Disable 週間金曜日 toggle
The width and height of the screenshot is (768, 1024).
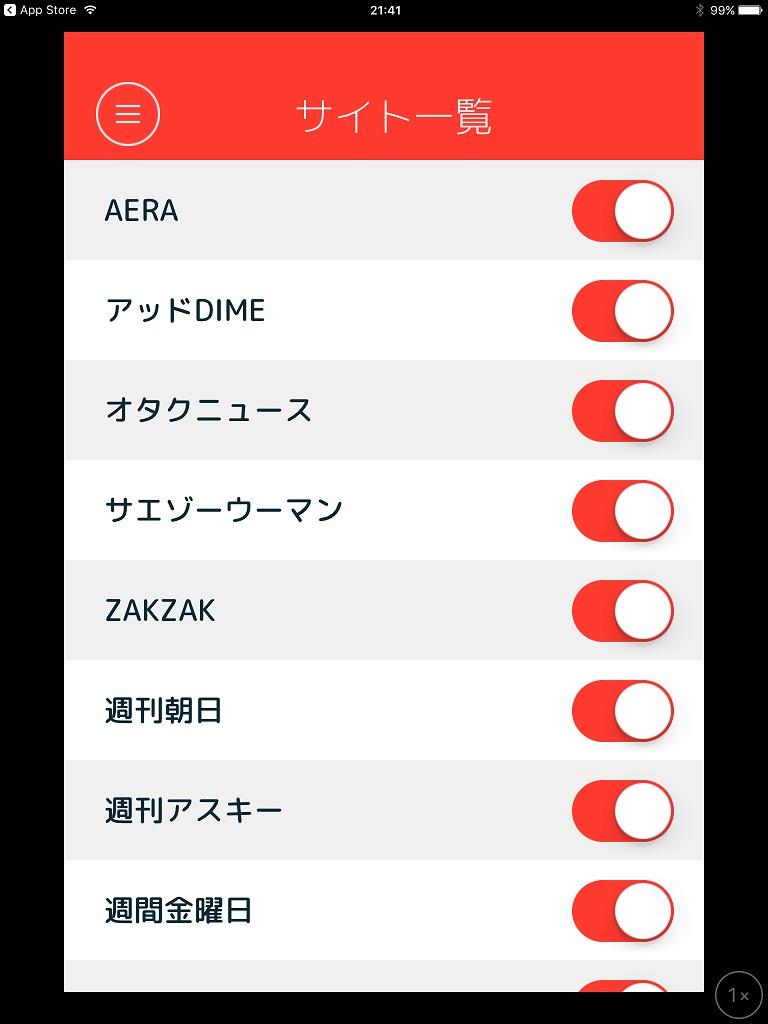tap(622, 911)
